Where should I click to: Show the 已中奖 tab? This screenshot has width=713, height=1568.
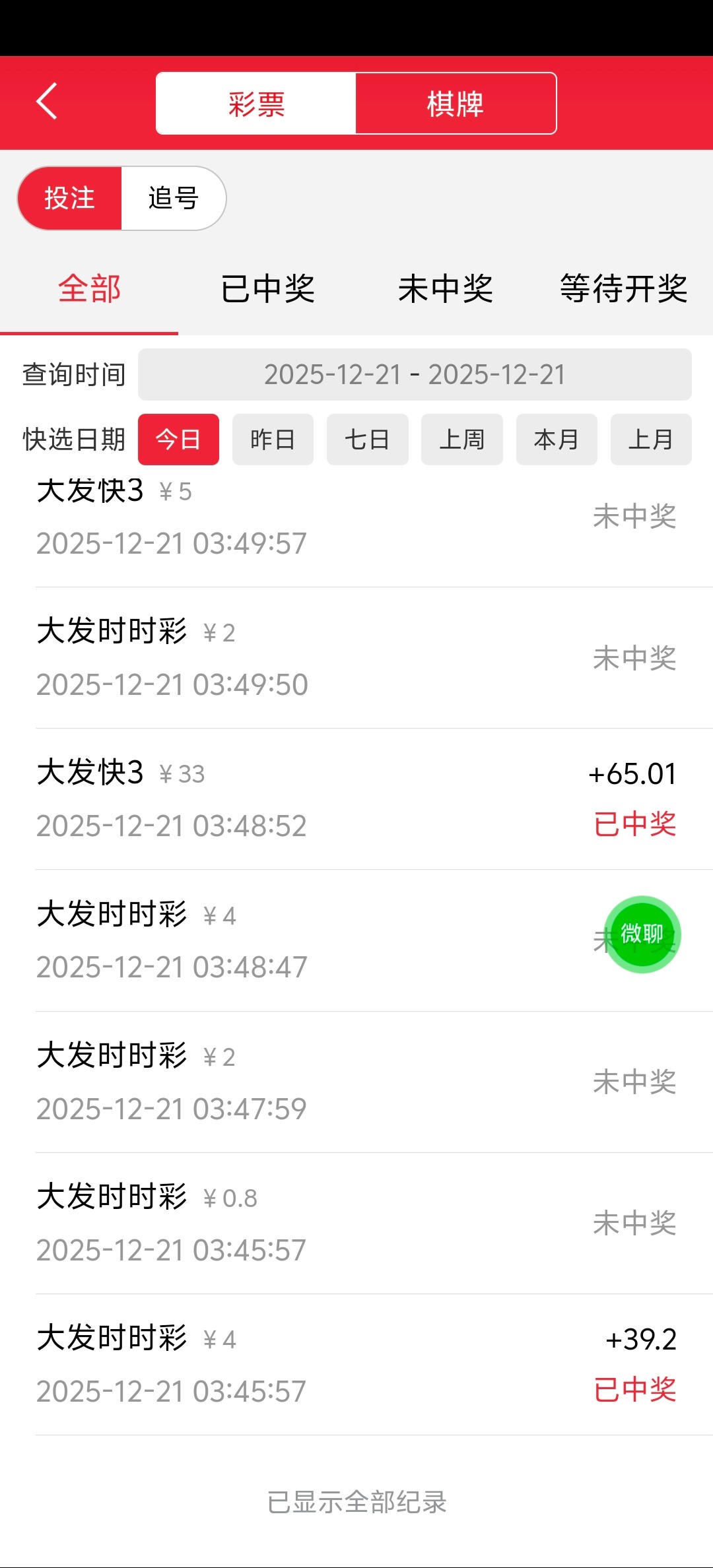pos(267,289)
